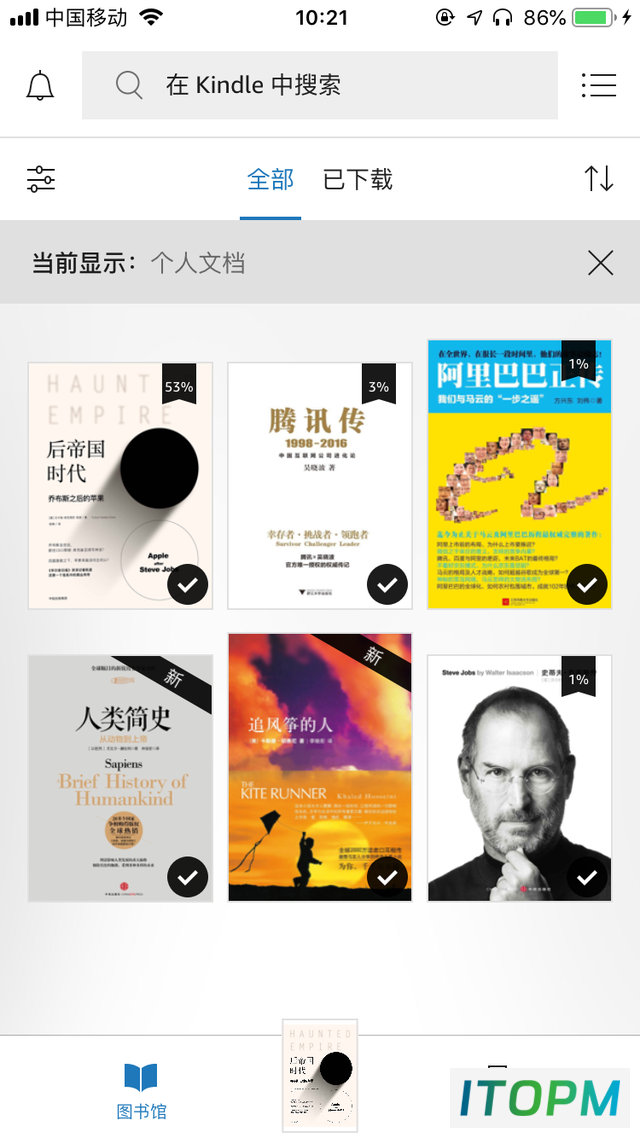This screenshot has width=640, height=1138.
Task: Open the book 后帝国时代
Action: click(120, 486)
